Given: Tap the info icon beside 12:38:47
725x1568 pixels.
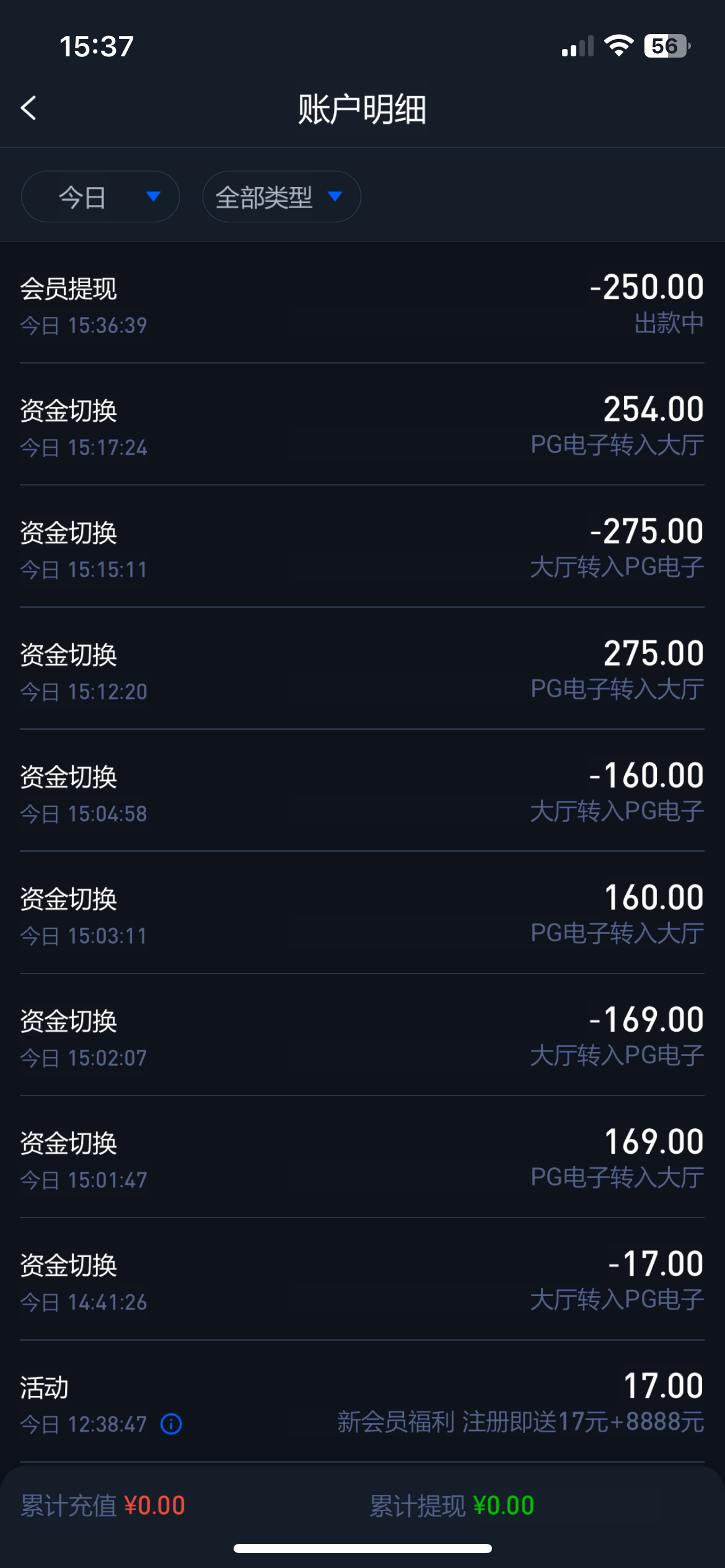Looking at the screenshot, I should pos(171,1424).
